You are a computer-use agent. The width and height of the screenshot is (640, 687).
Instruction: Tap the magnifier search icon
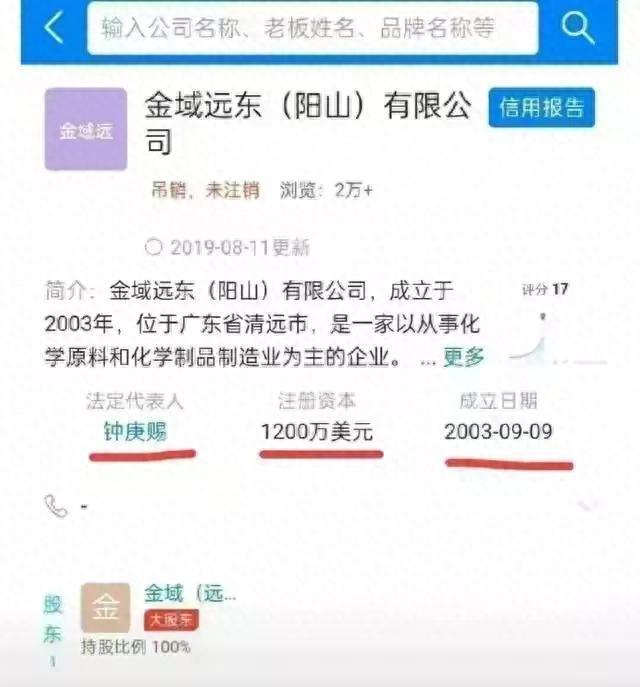(578, 28)
